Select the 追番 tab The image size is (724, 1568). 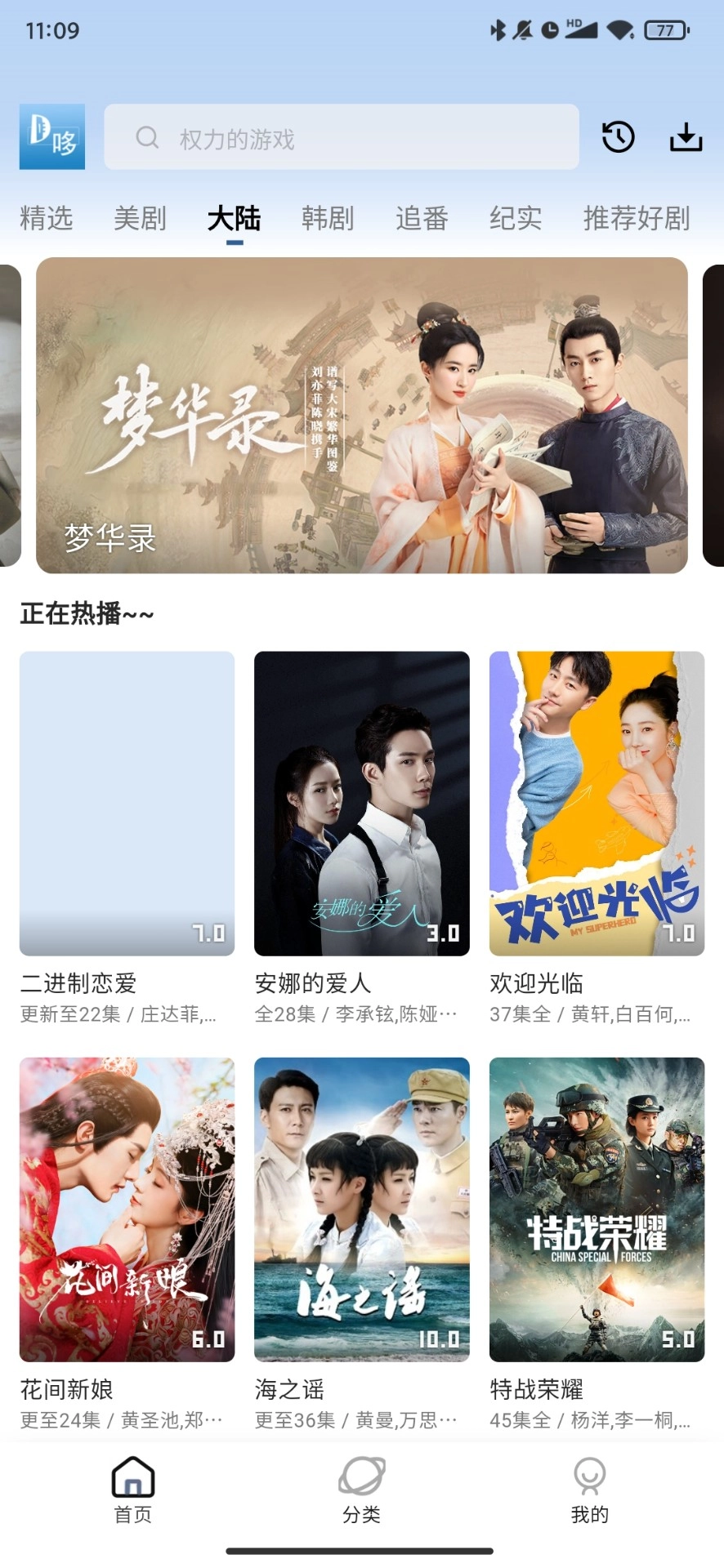(422, 218)
